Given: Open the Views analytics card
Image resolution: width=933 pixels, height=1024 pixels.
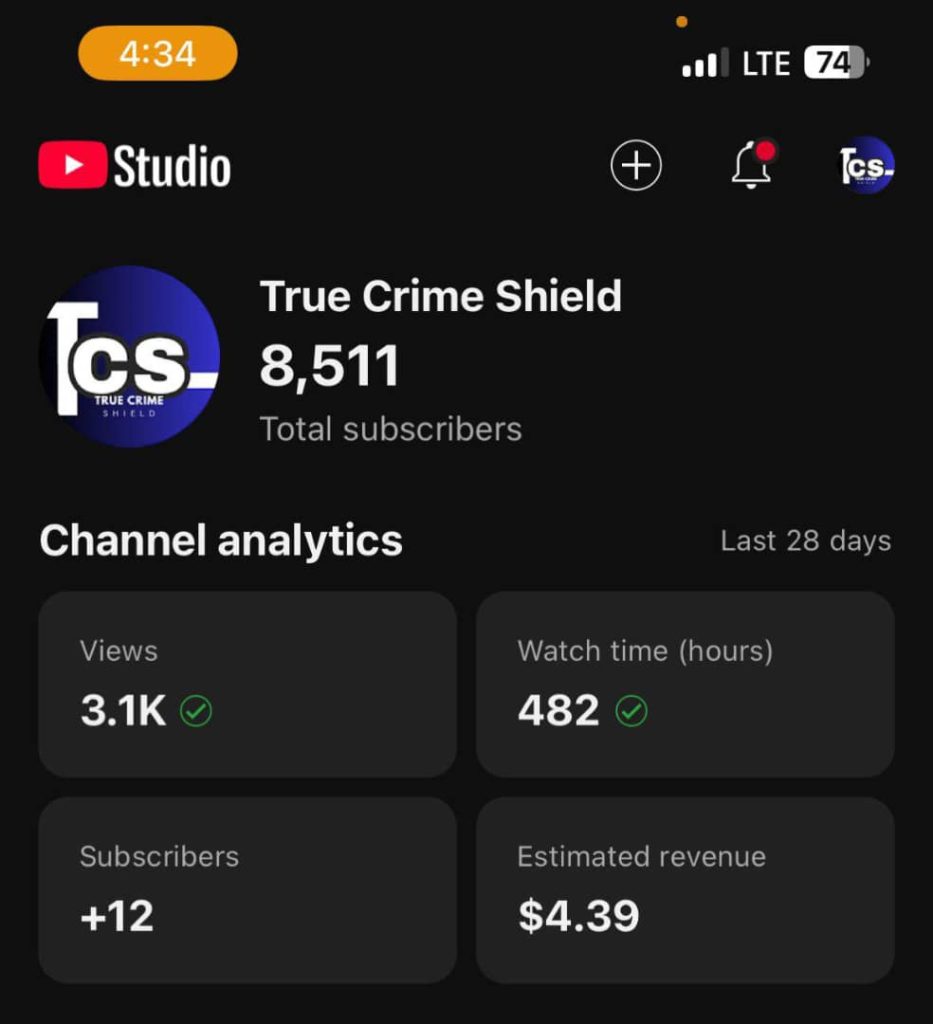Looking at the screenshot, I should tap(247, 684).
